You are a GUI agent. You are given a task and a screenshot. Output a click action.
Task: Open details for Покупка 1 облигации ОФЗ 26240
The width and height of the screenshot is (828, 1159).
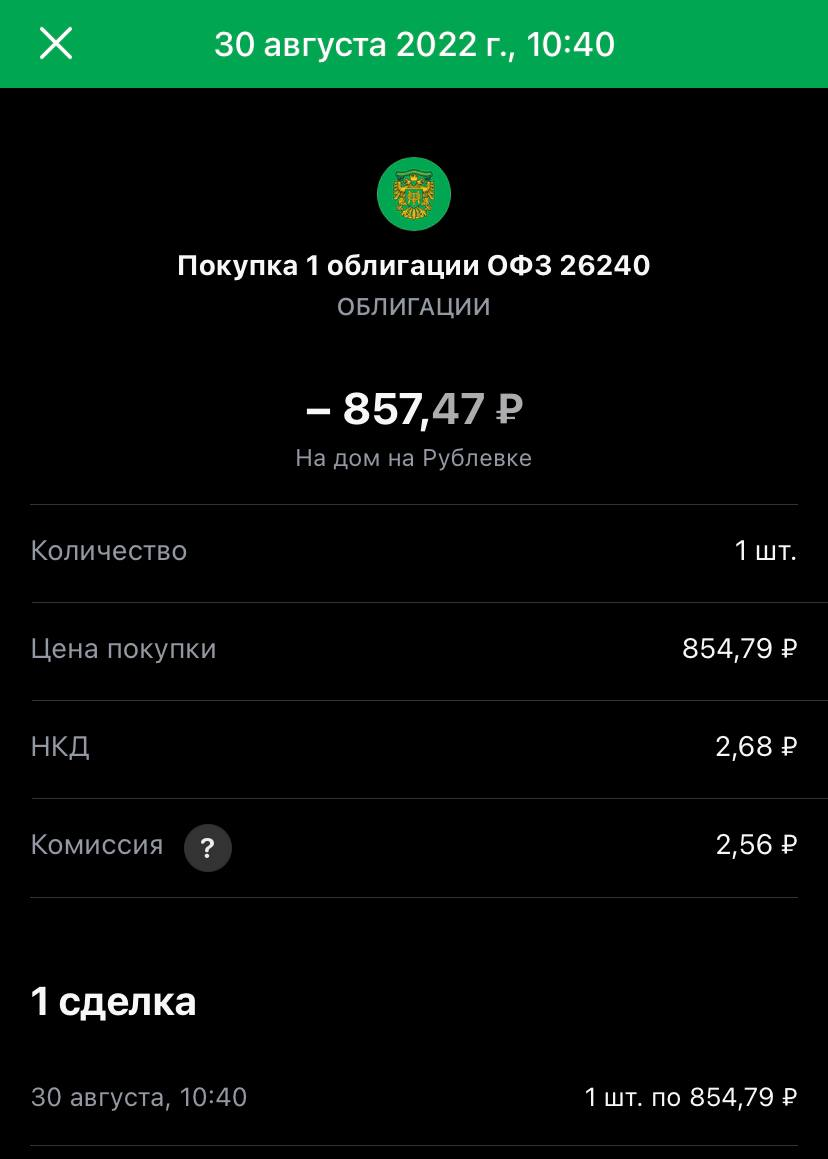414,265
